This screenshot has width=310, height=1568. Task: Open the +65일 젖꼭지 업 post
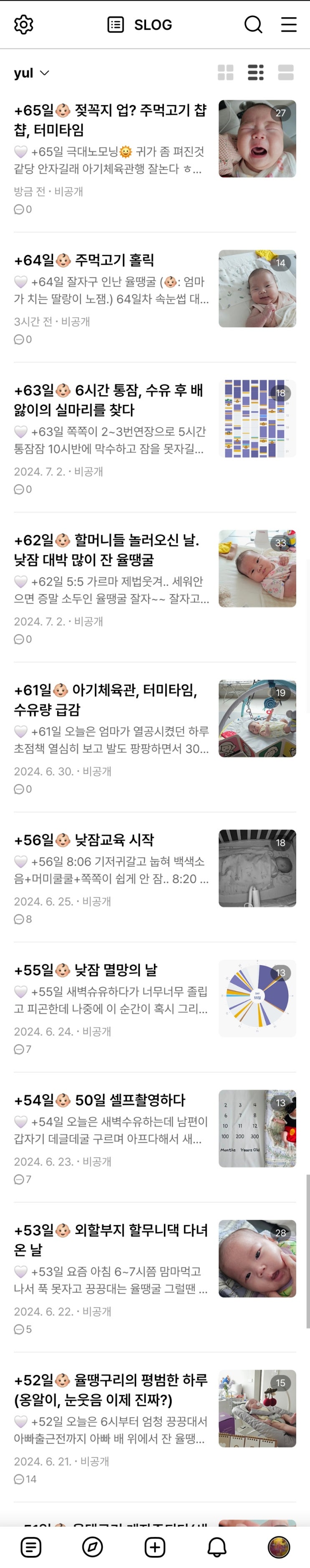click(x=155, y=157)
